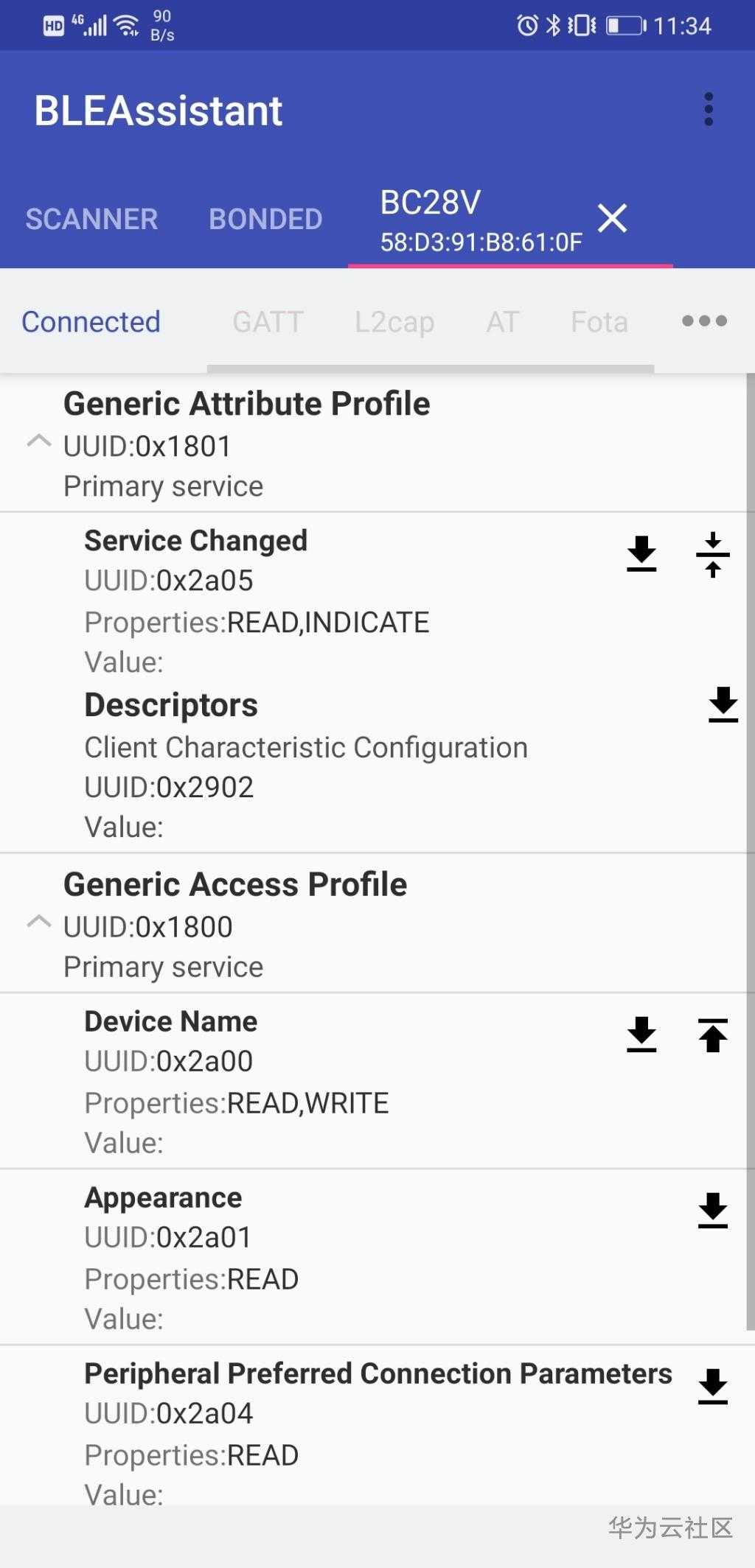This screenshot has width=755, height=1568.
Task: Close the BC28V device tab
Action: tap(612, 219)
